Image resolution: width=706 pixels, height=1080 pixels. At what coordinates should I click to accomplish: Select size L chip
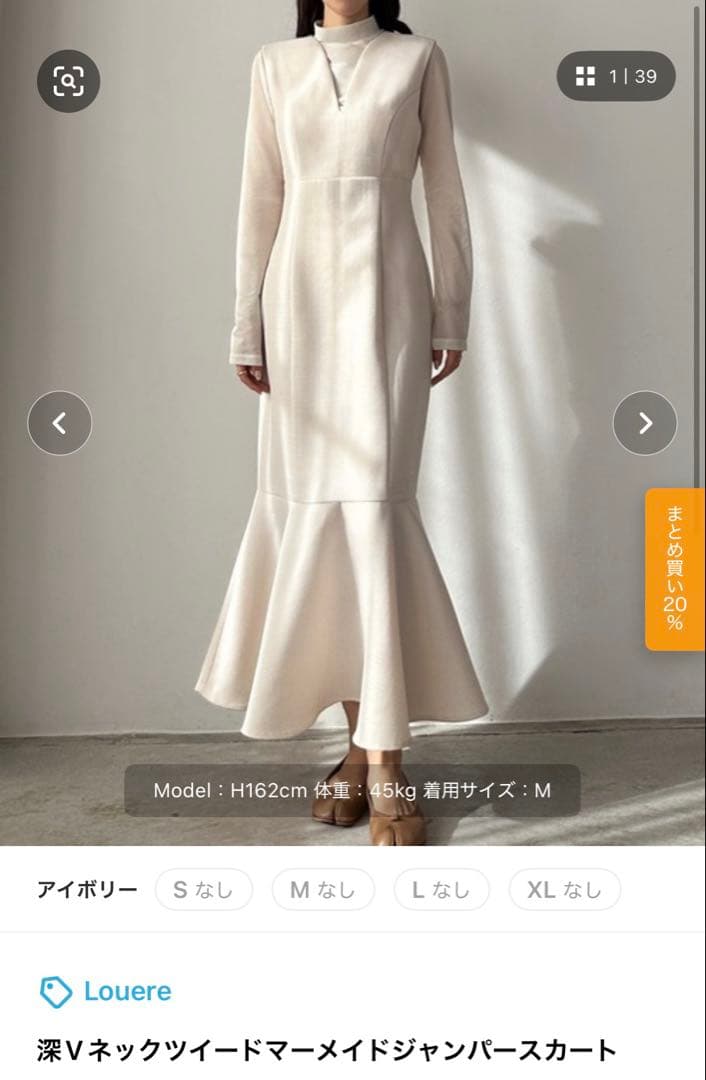tap(442, 890)
